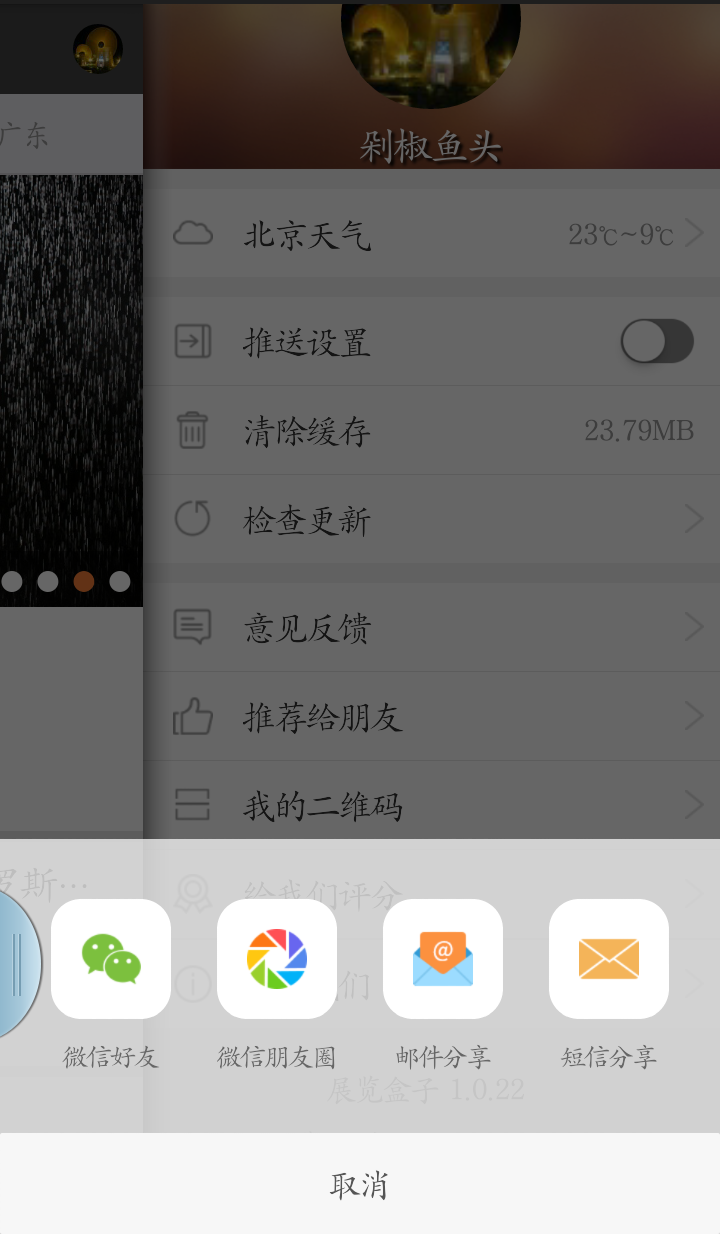
Task: Select SMS share (短信分享)
Action: 609,959
